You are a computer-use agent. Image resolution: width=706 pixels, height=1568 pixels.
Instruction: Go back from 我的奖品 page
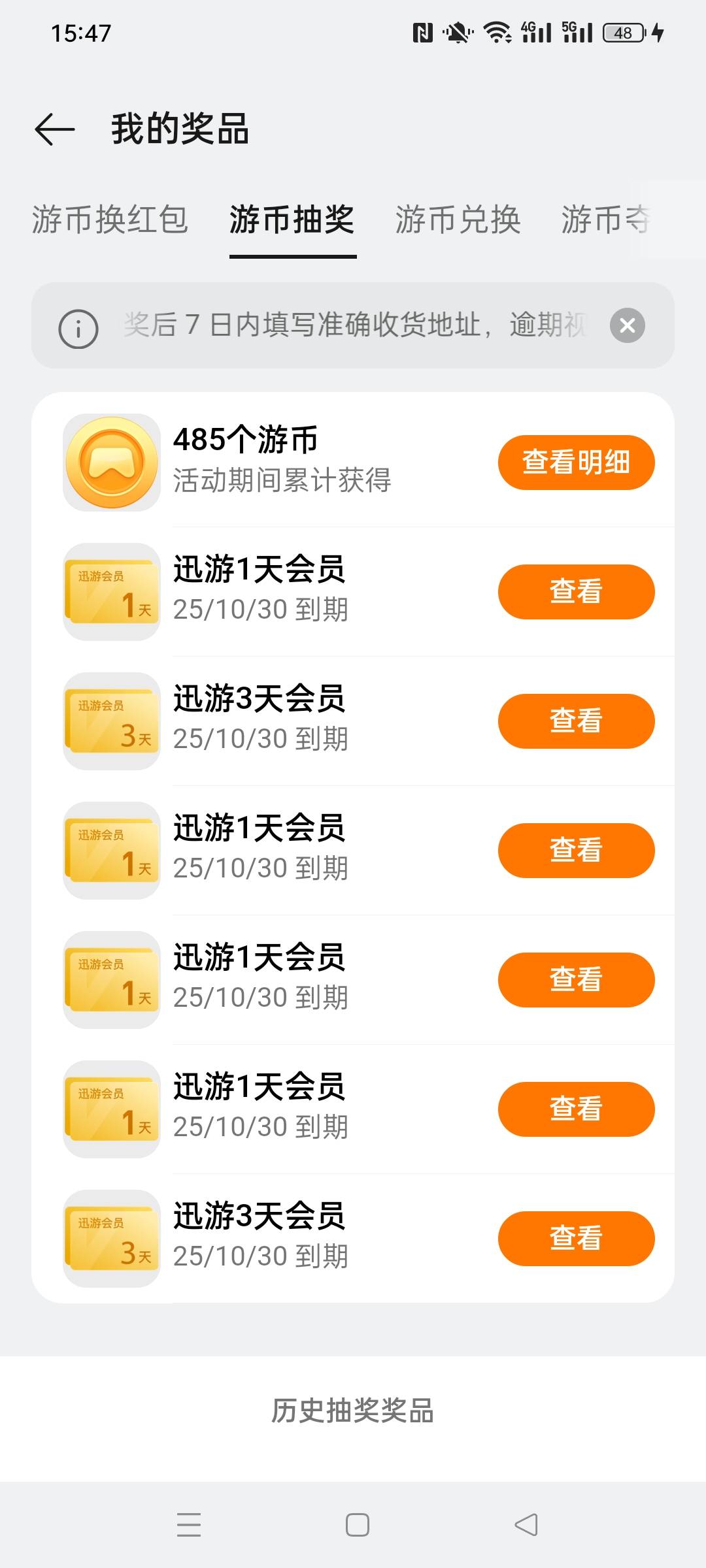click(55, 129)
